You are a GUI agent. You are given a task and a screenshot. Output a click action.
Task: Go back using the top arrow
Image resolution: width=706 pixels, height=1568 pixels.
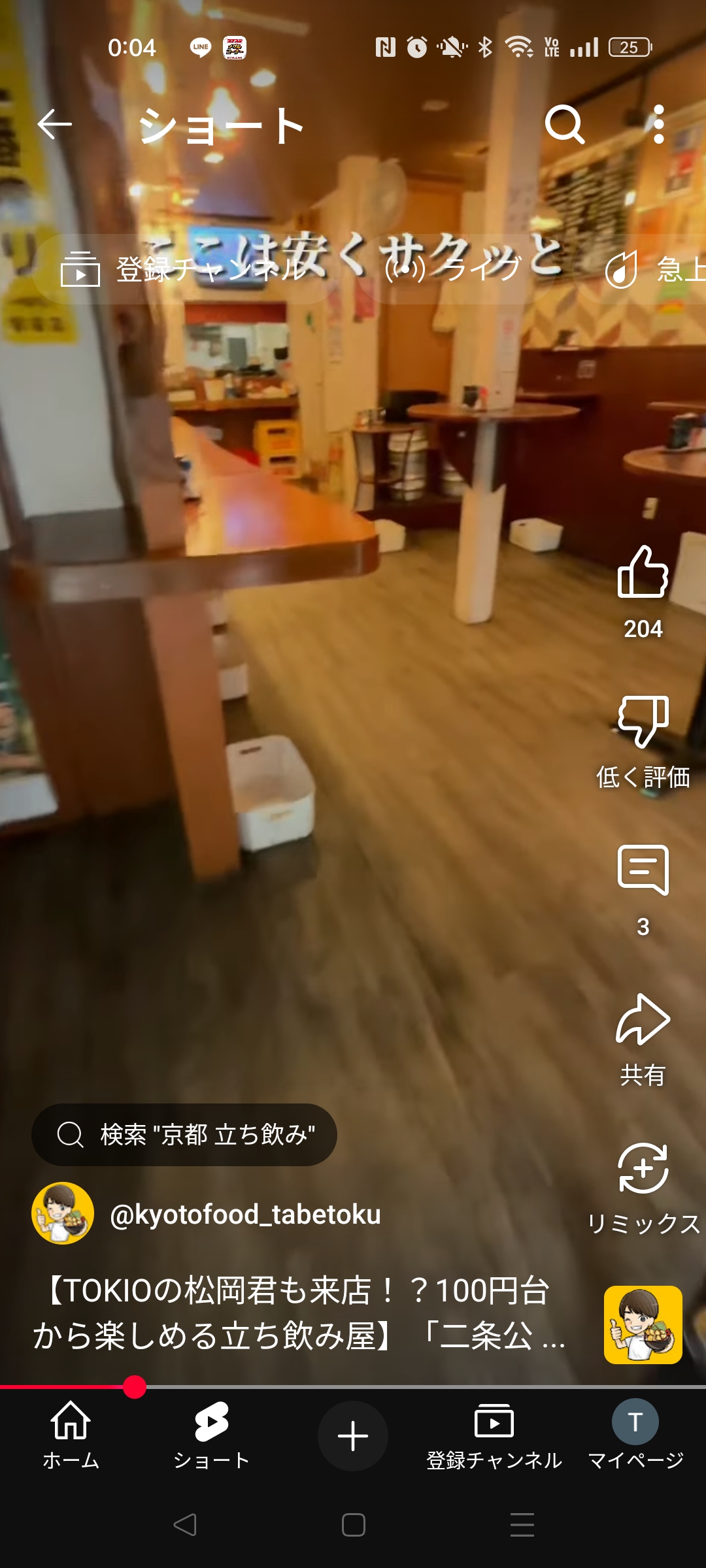pyautogui.click(x=54, y=124)
